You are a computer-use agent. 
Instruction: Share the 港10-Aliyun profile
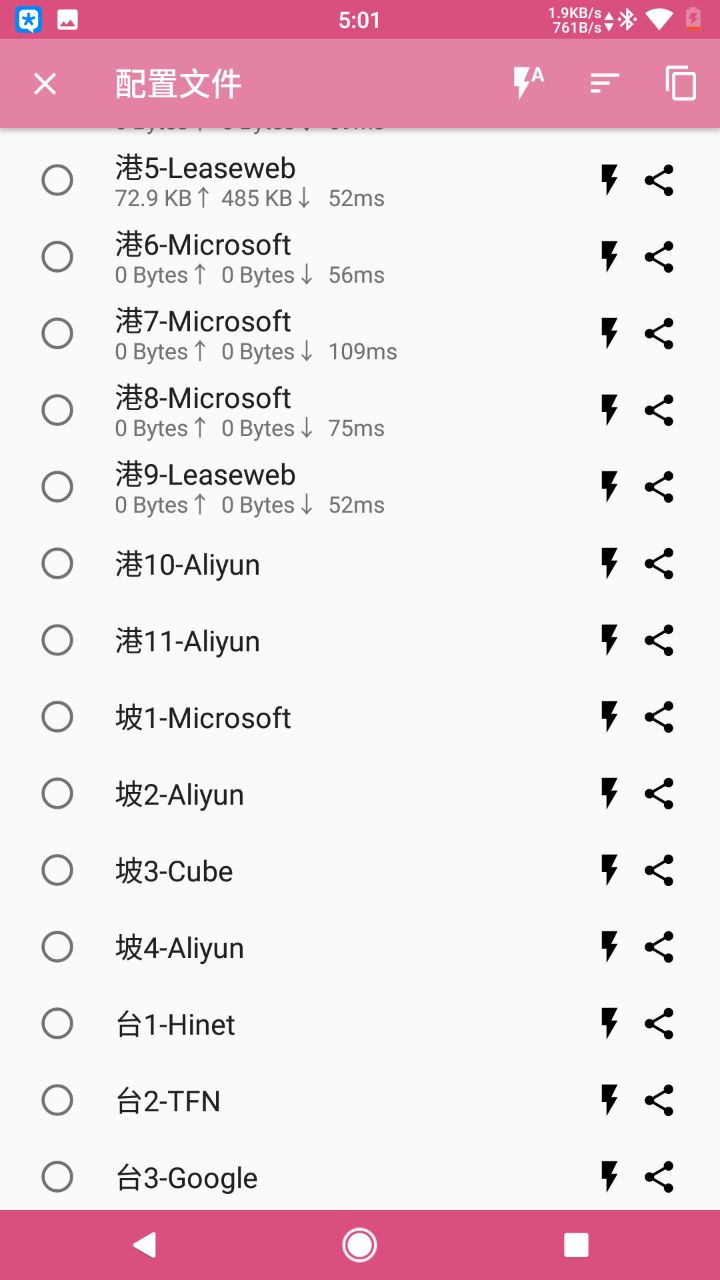click(659, 564)
